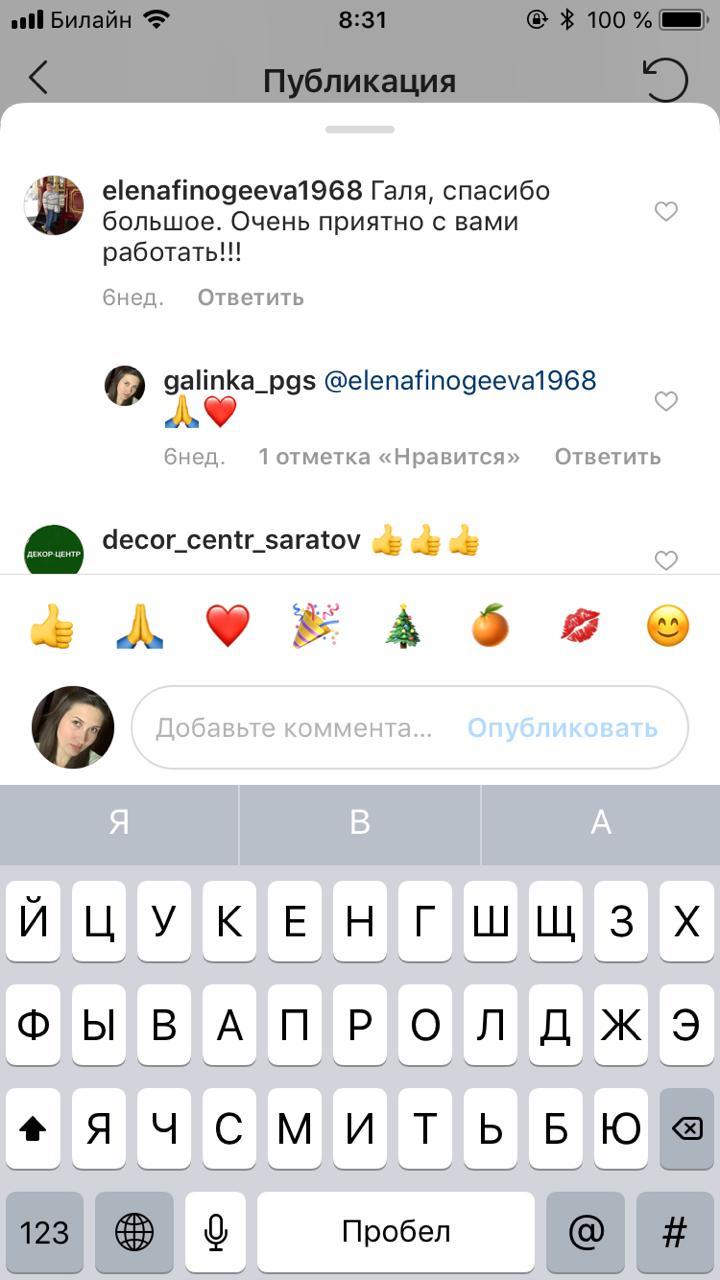The image size is (720, 1280).
Task: Like elenafinogeeva1968's comment
Action: [666, 211]
